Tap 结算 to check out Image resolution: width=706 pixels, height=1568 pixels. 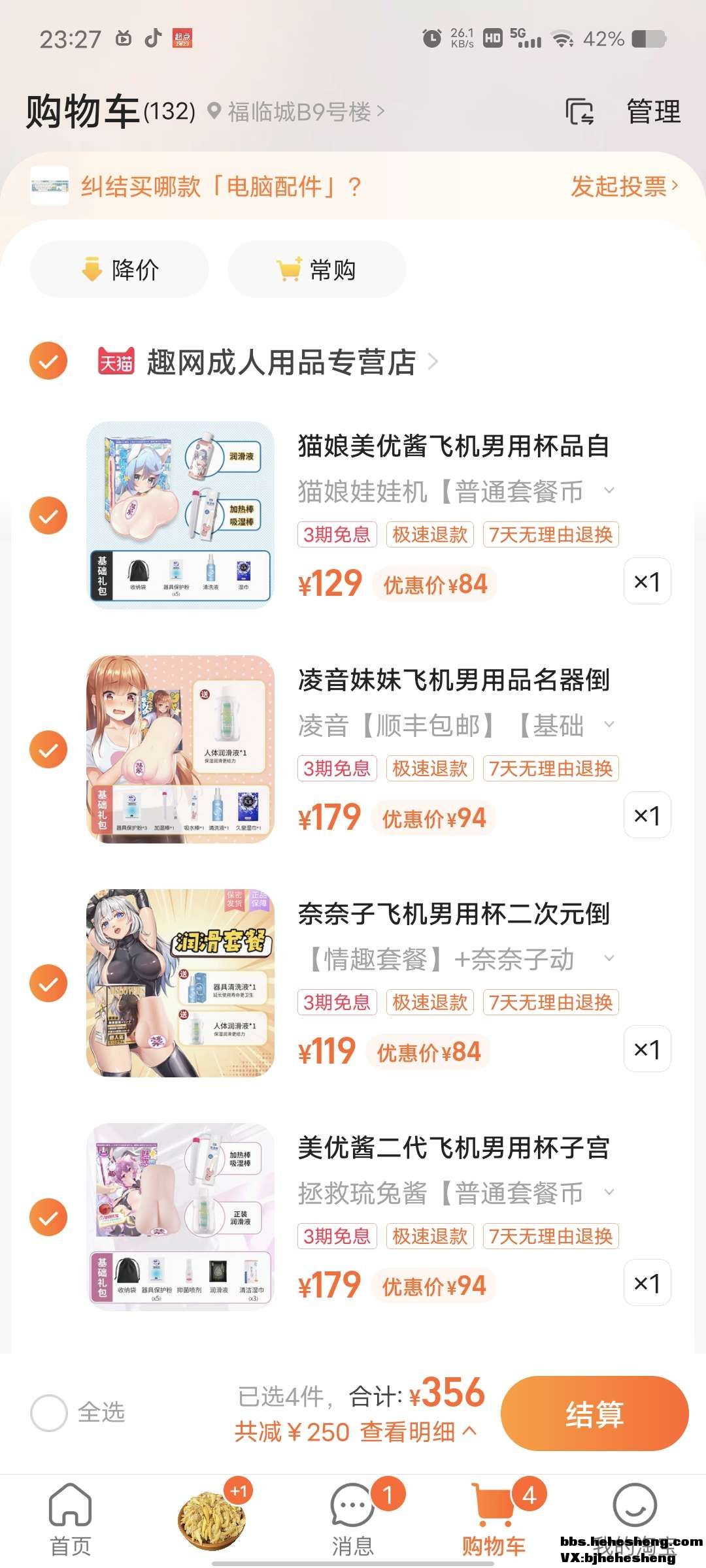pyautogui.click(x=594, y=1413)
